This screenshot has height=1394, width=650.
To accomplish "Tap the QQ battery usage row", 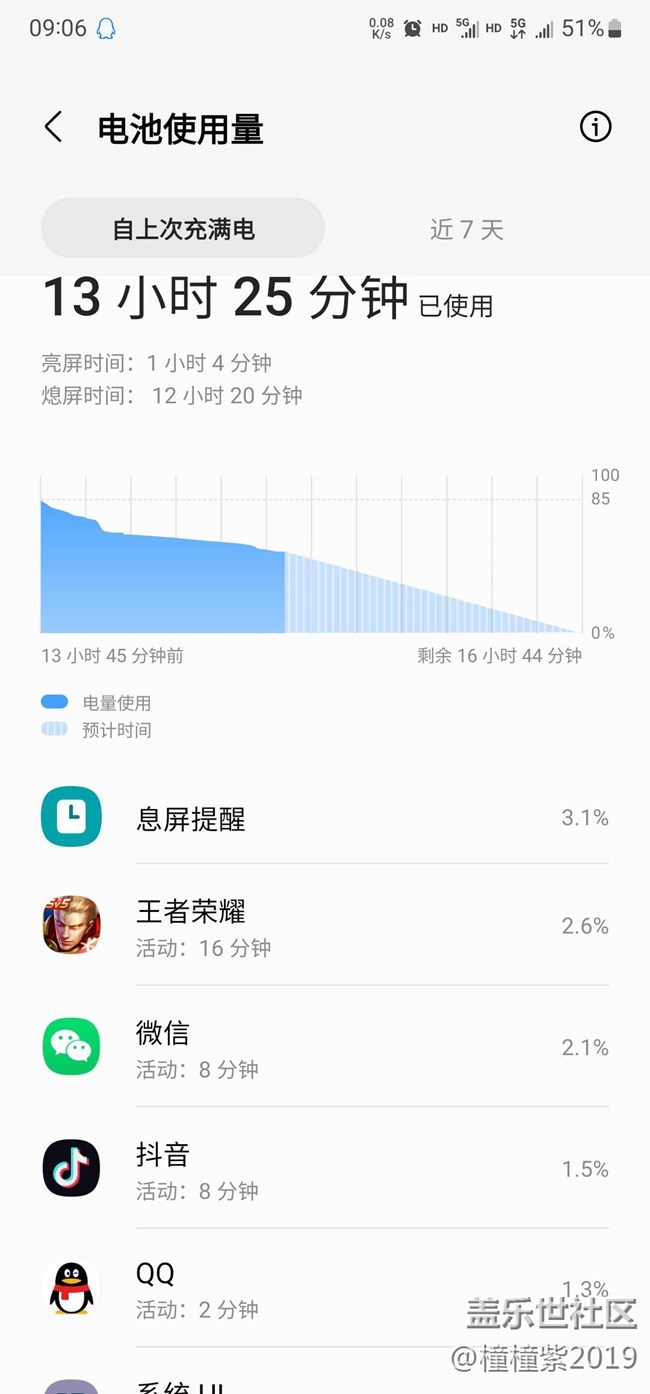I will (x=325, y=1289).
